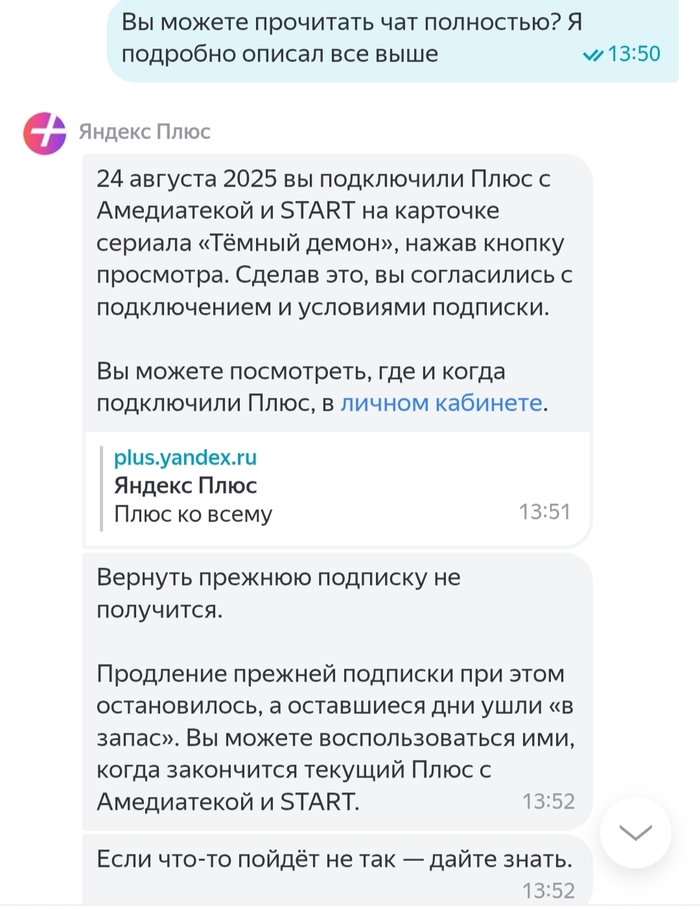Open the «личном кабинете» link

(x=442, y=403)
